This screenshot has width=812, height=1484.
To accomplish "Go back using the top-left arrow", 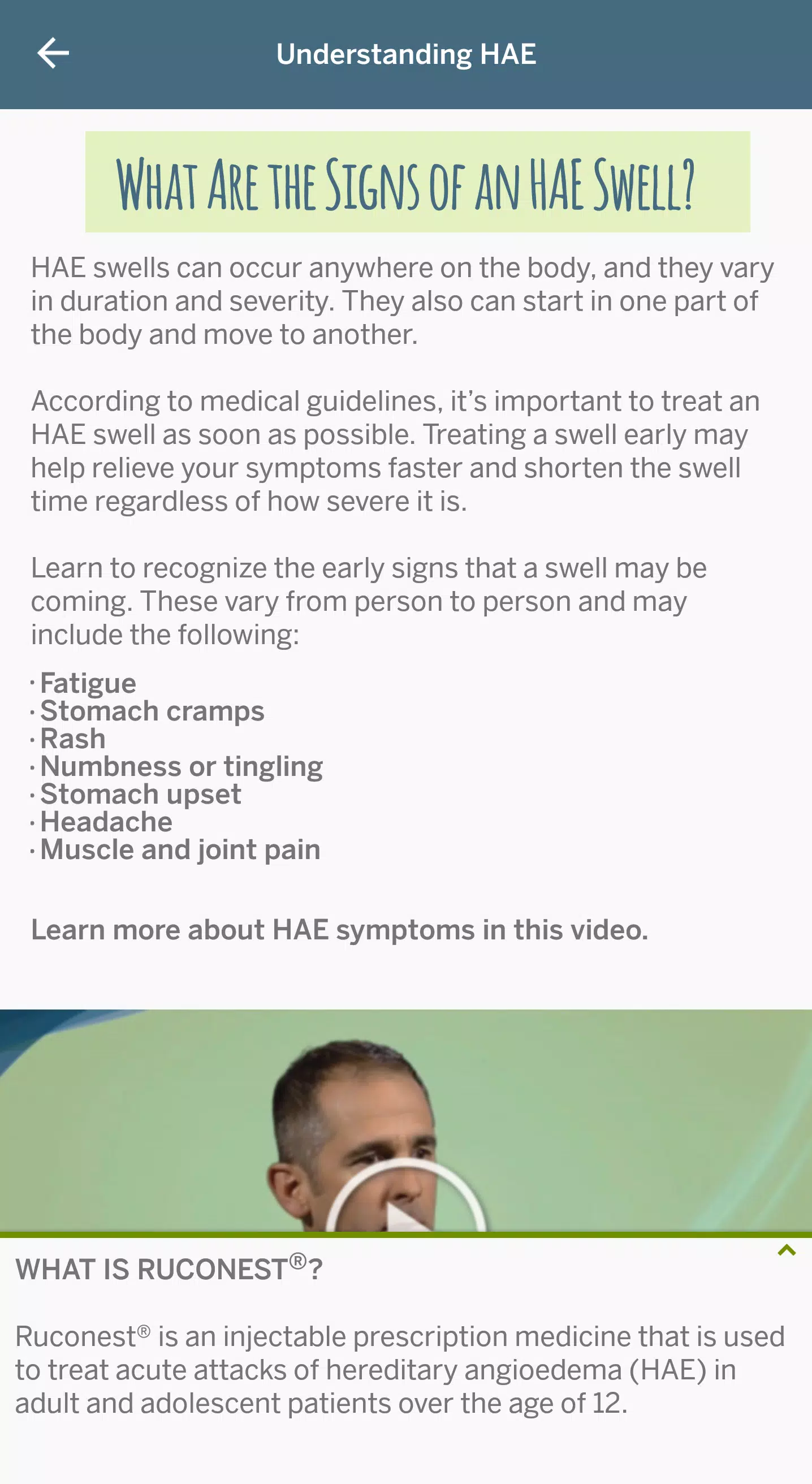I will [53, 54].
